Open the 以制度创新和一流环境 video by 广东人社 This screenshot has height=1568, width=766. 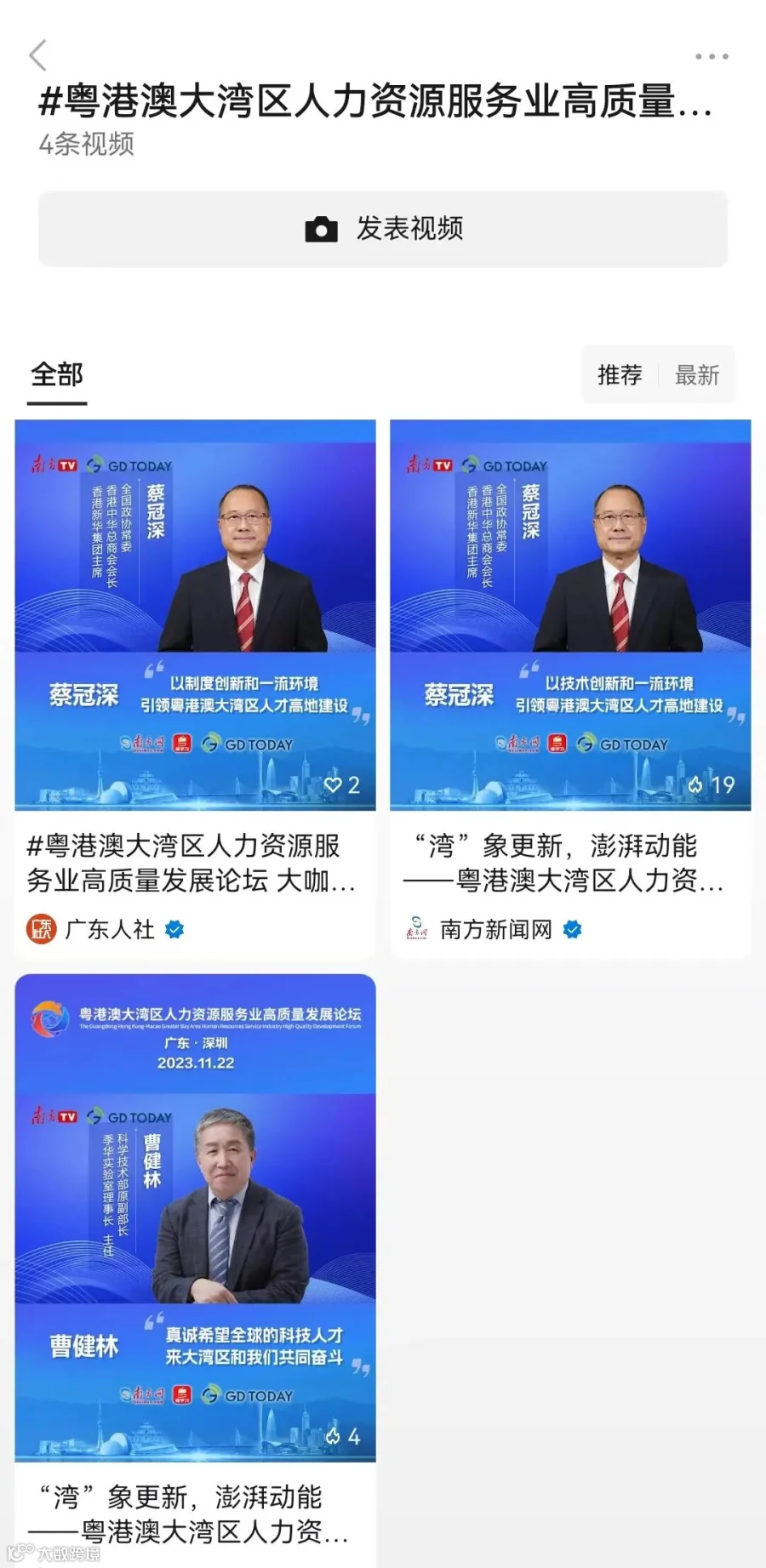click(195, 614)
